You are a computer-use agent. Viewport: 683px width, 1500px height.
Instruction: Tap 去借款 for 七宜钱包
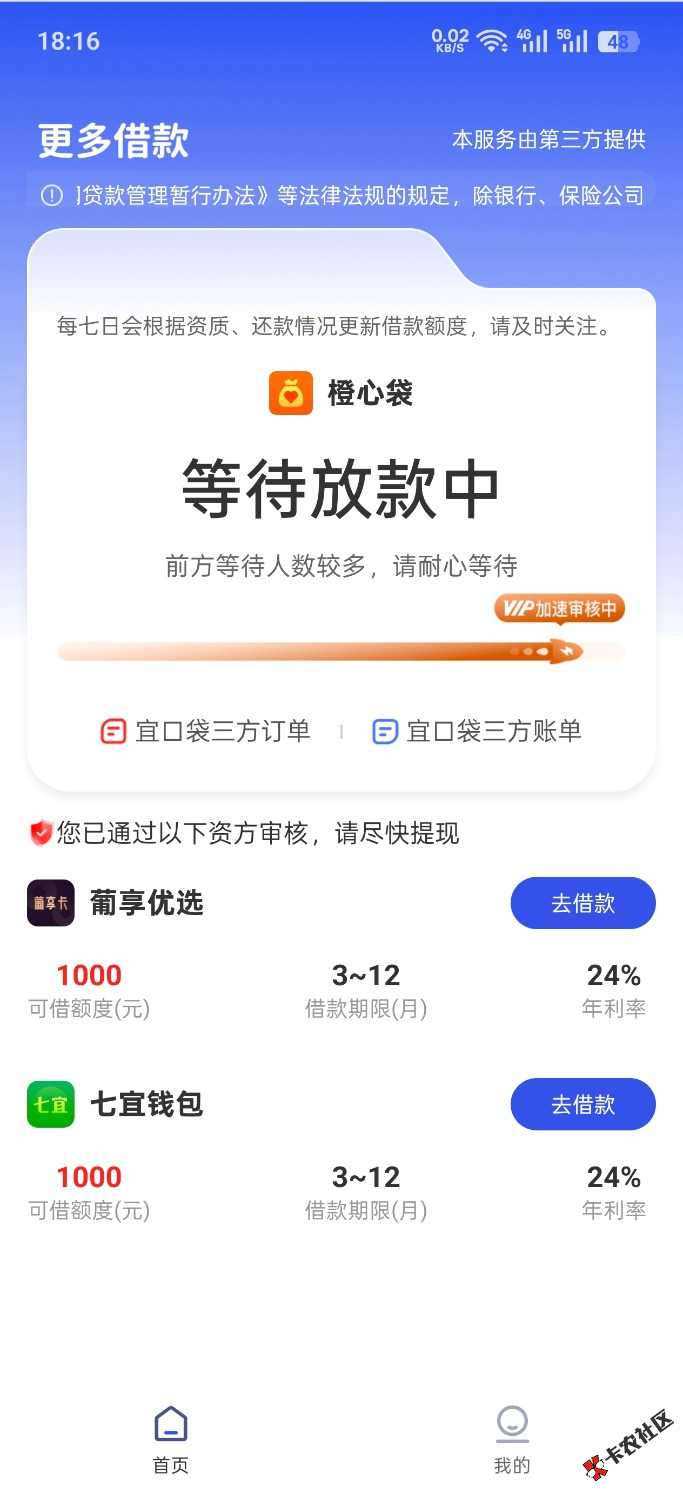583,1105
